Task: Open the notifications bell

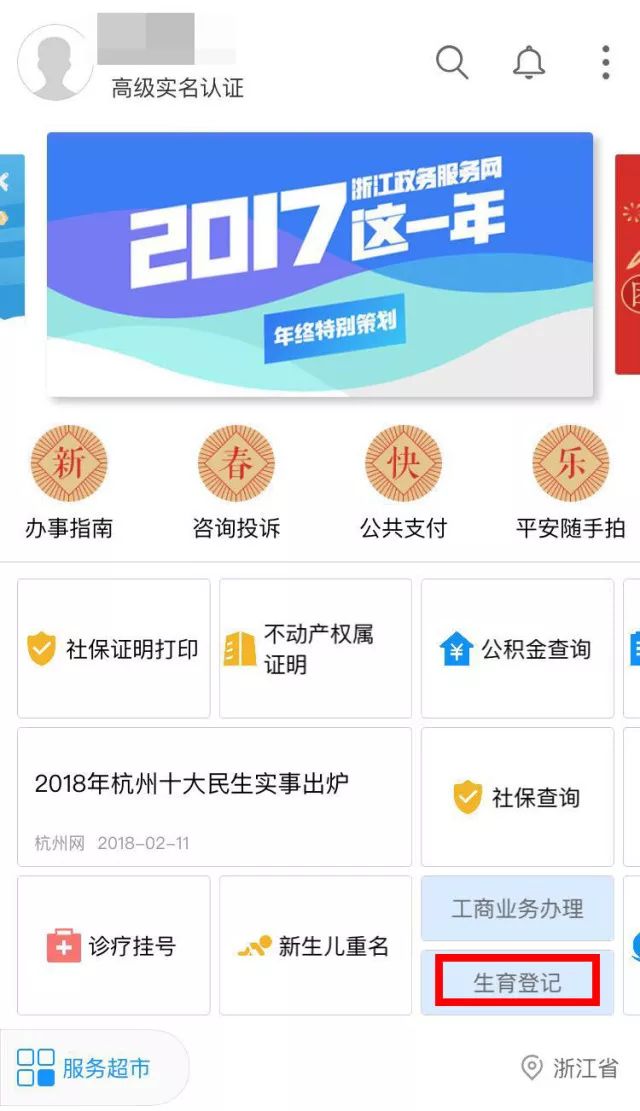Action: point(529,63)
